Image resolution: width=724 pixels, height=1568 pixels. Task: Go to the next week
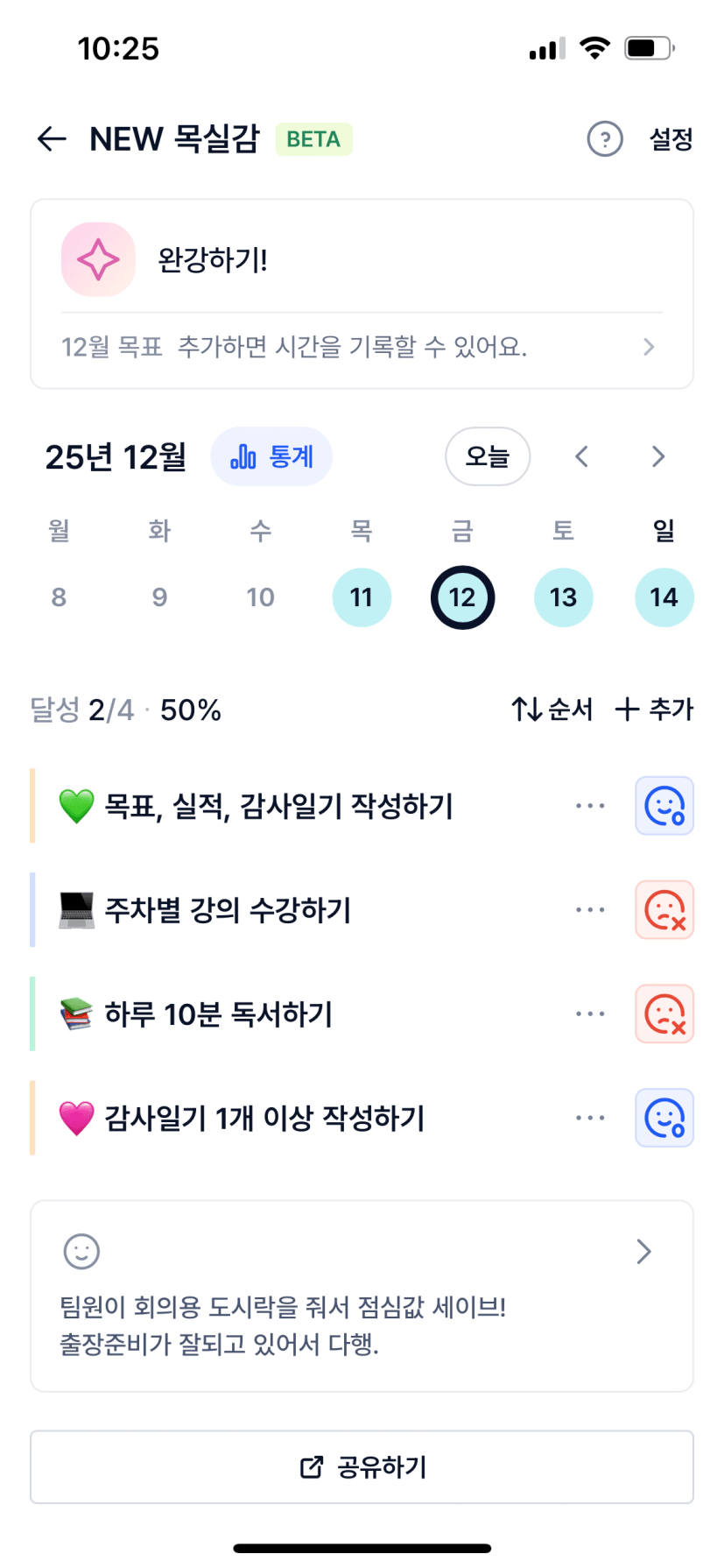(658, 456)
